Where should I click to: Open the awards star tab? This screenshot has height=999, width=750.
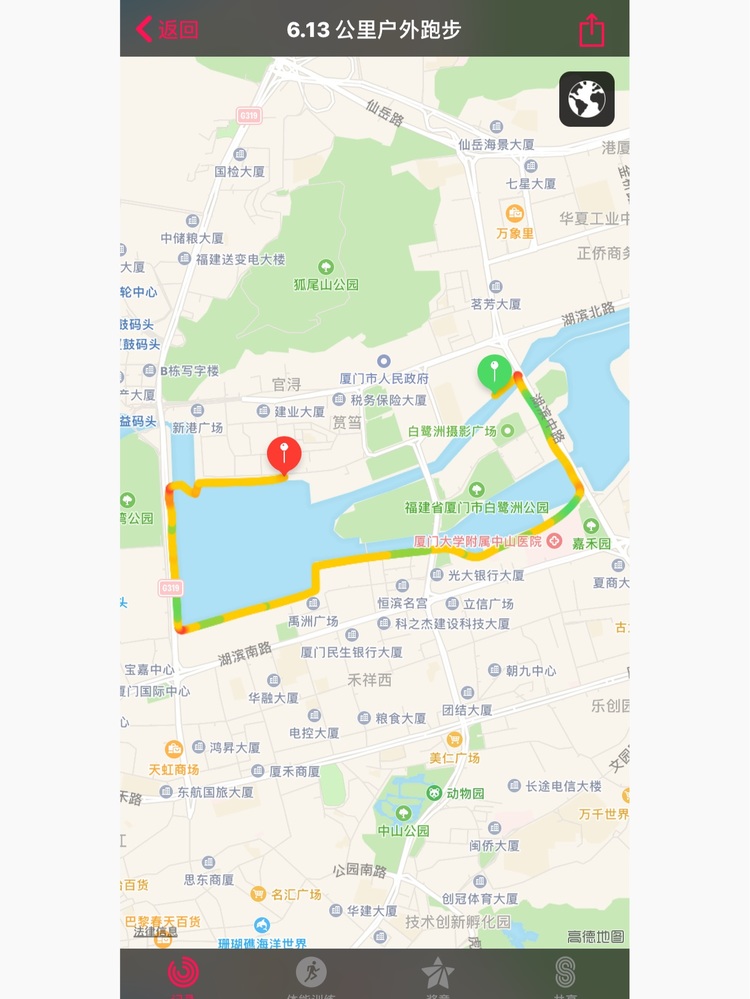tap(438, 974)
